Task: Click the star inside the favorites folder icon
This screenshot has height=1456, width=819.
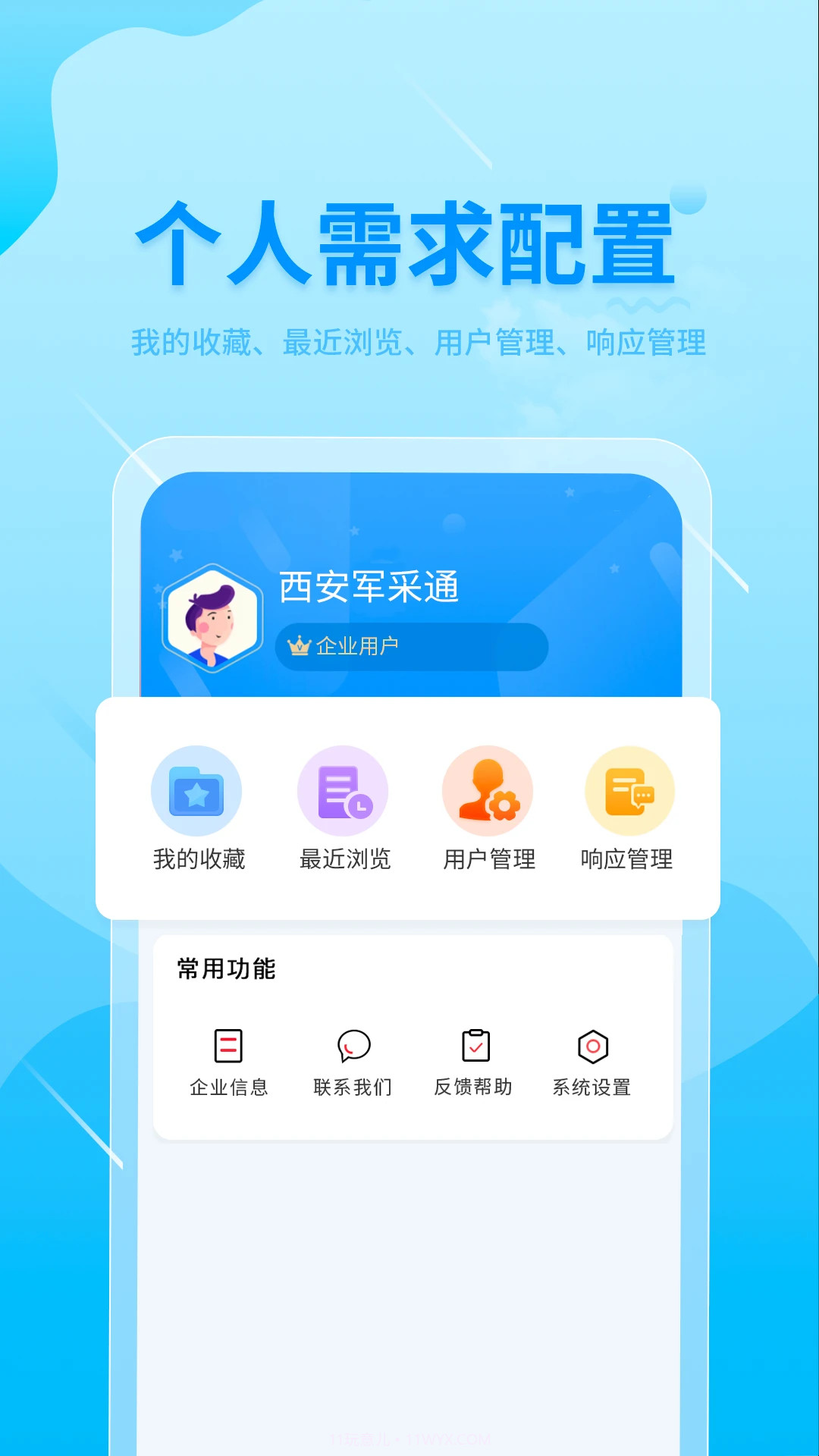Action: click(199, 795)
